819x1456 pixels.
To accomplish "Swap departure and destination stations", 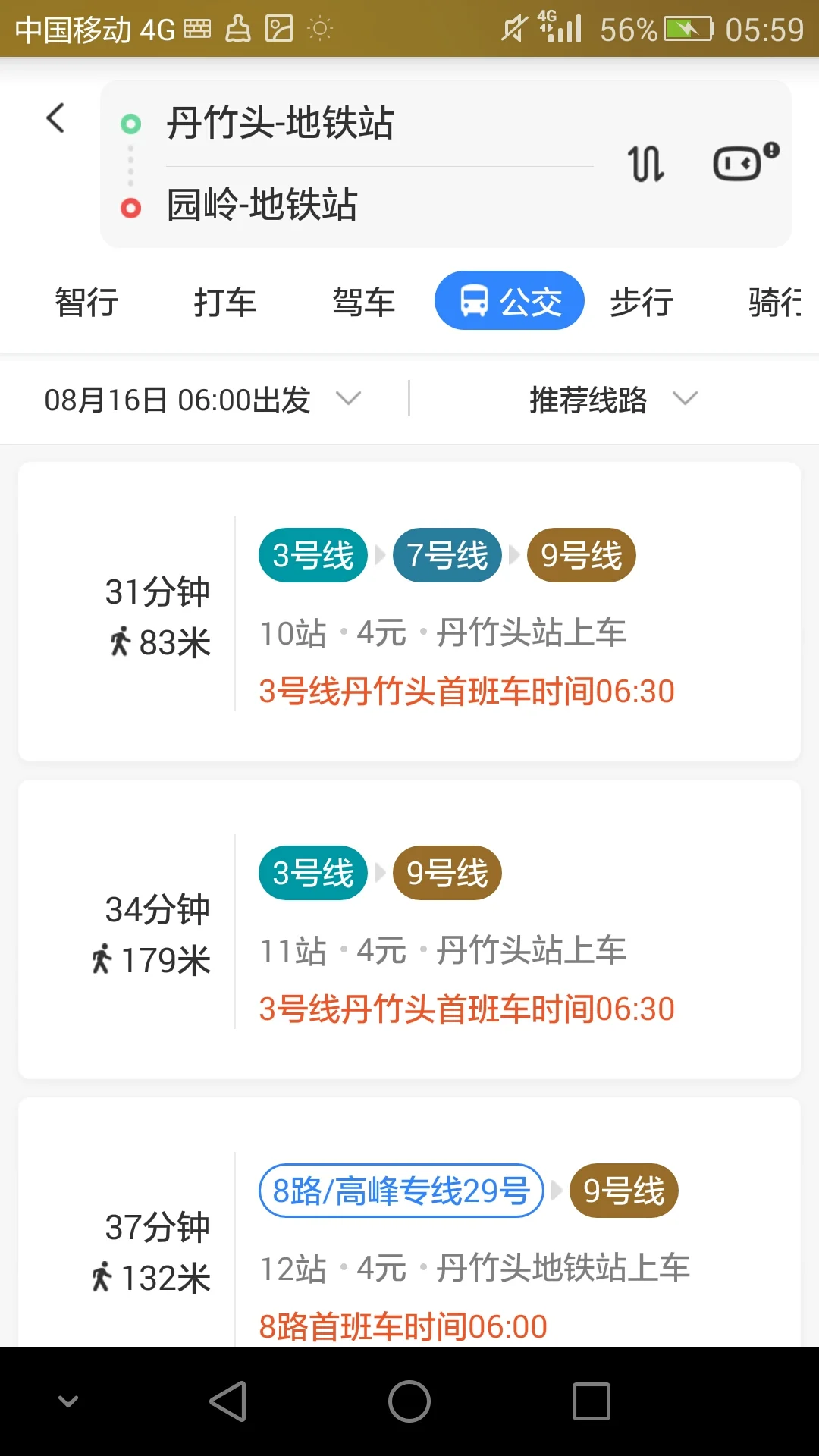I will [647, 164].
